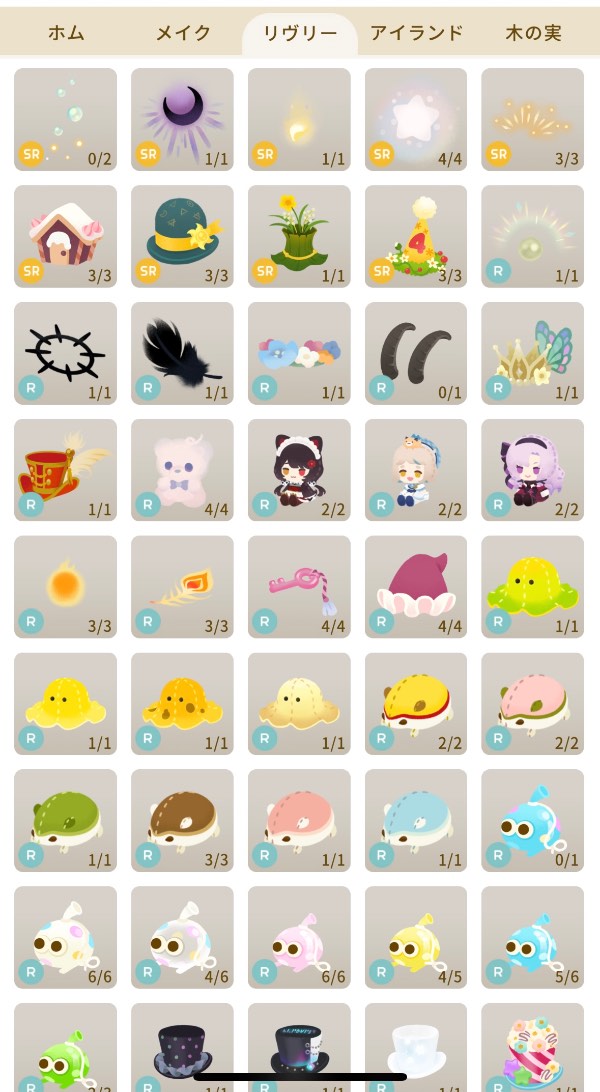Select the black feather item
The width and height of the screenshot is (600, 1092).
tap(182, 353)
